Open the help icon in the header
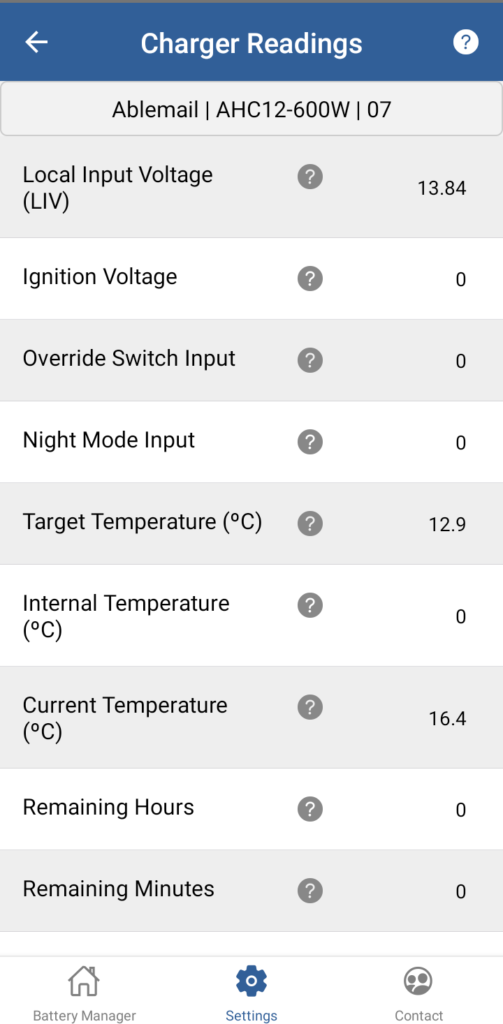Image resolution: width=503 pixels, height=1024 pixels. pyautogui.click(x=466, y=42)
